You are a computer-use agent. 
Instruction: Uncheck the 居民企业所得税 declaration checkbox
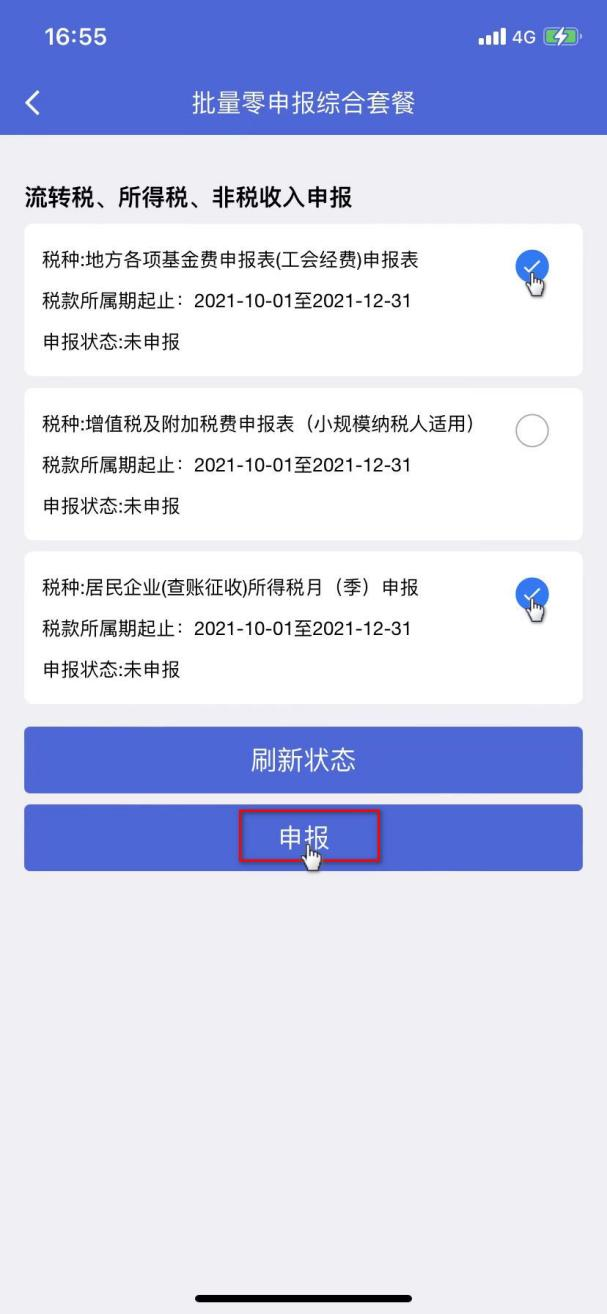click(x=532, y=594)
